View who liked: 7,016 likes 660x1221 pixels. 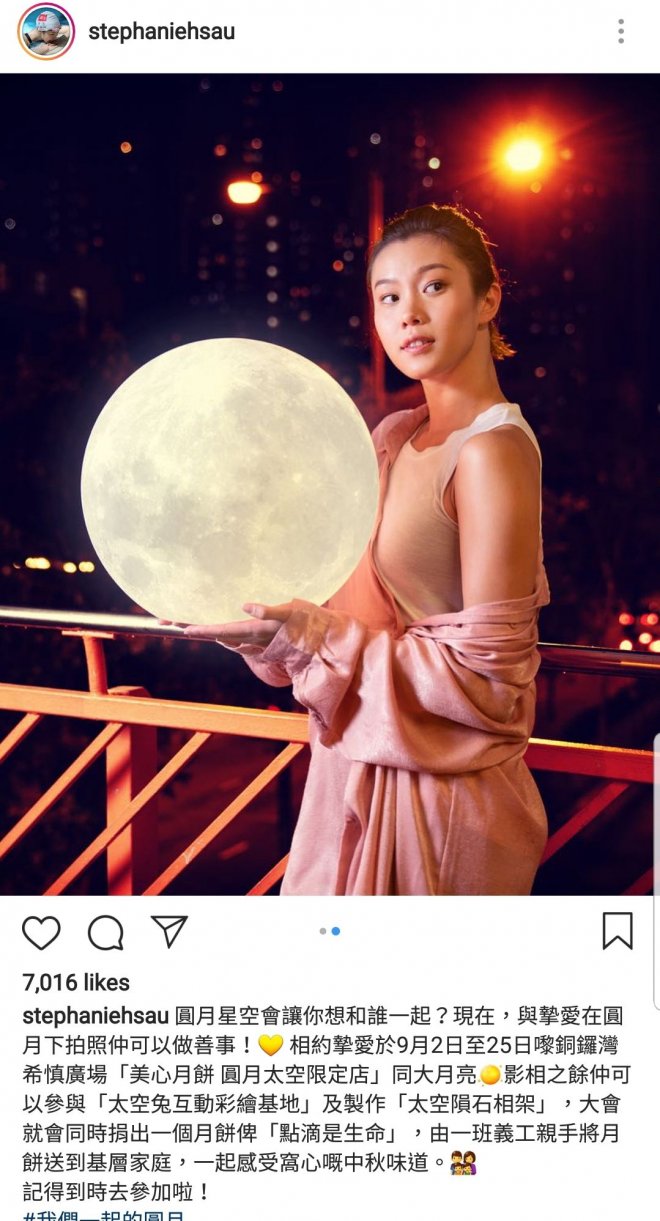pyautogui.click(x=76, y=982)
